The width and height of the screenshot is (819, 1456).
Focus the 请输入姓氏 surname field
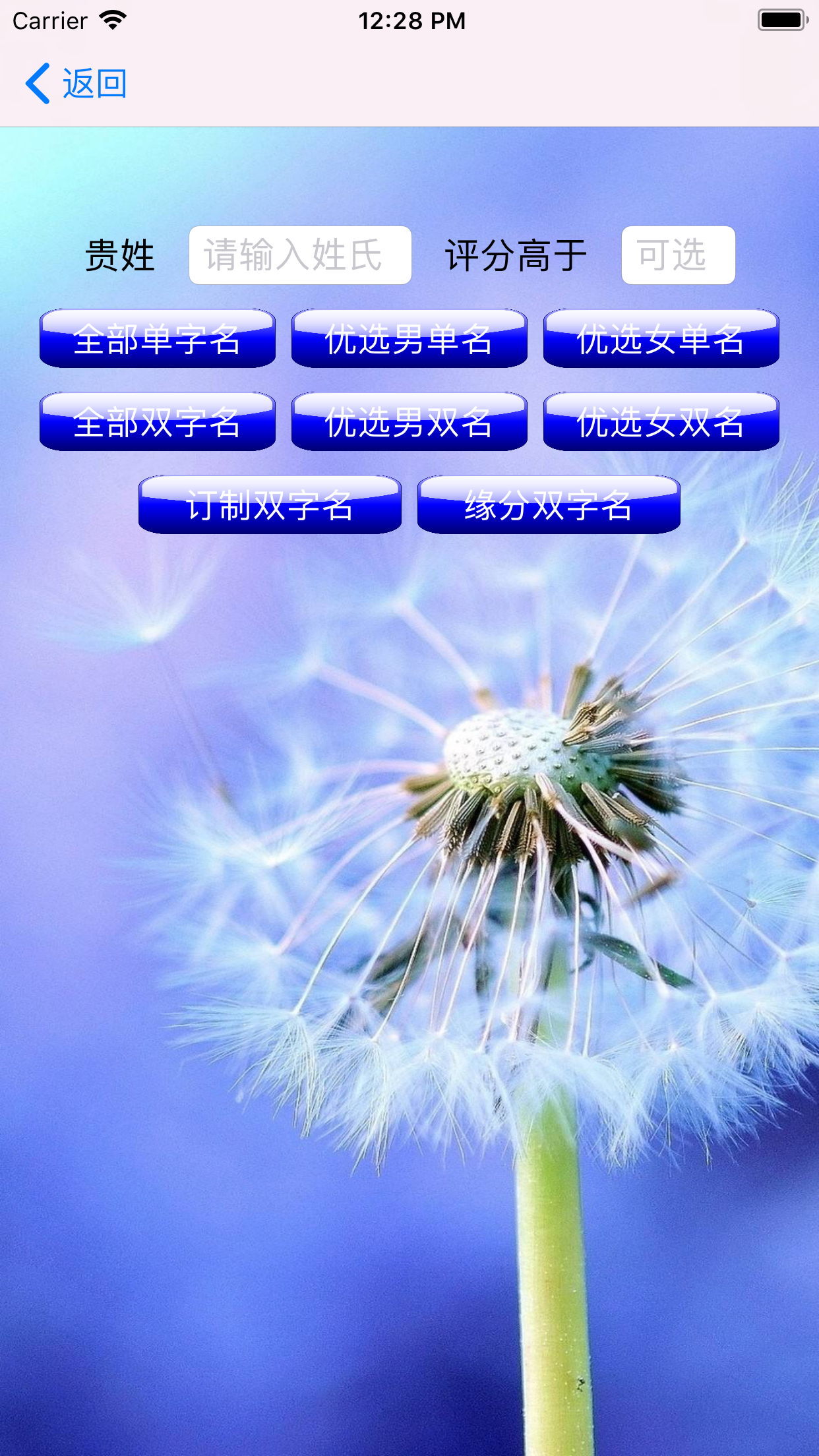pyautogui.click(x=300, y=255)
